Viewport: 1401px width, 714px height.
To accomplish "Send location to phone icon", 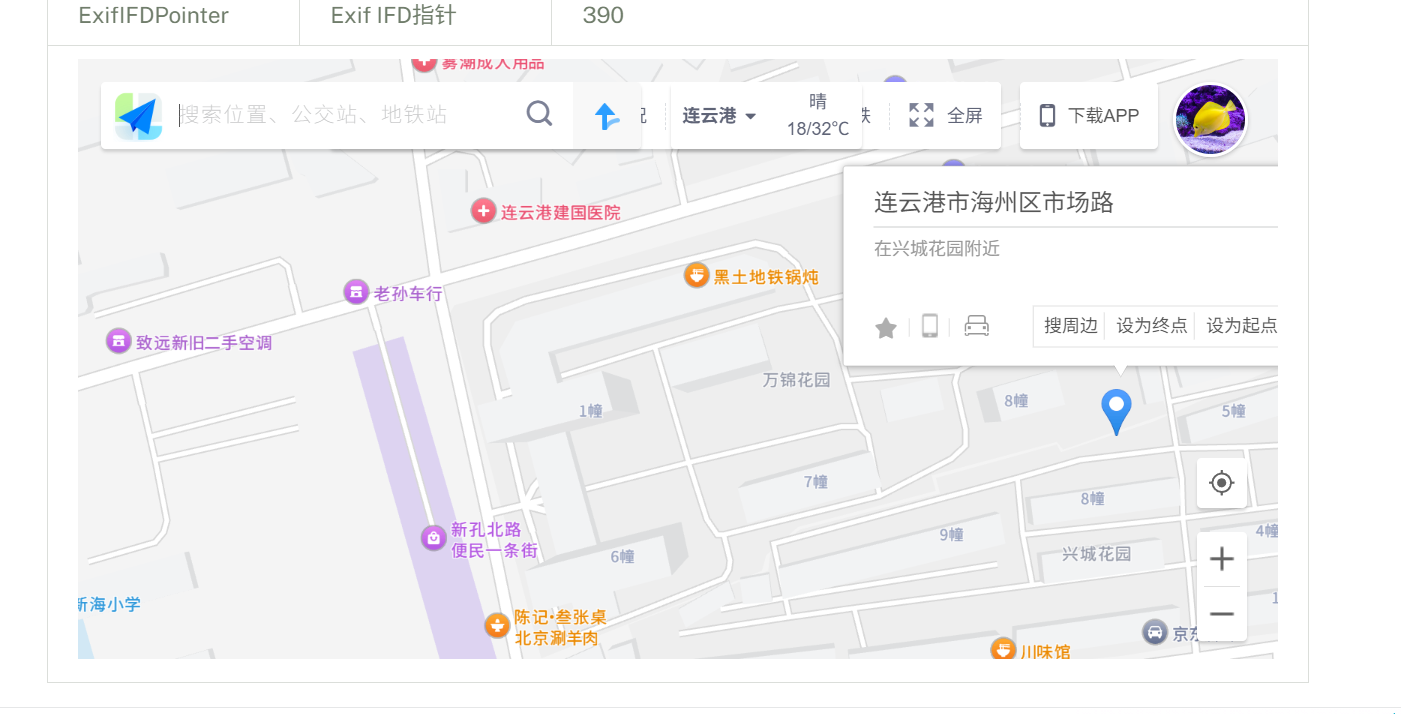I will (x=930, y=326).
